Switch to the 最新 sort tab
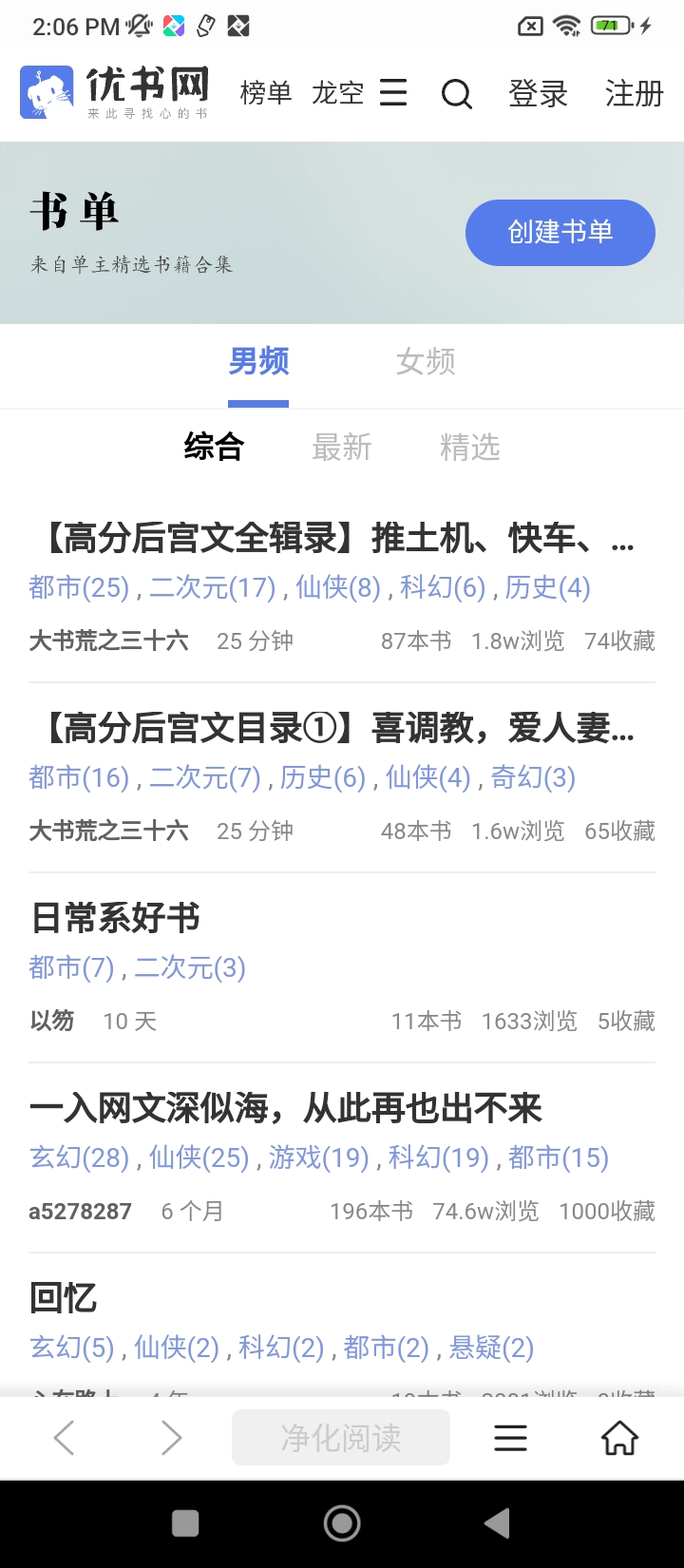Screen dimensions: 684x1568 tap(342, 447)
